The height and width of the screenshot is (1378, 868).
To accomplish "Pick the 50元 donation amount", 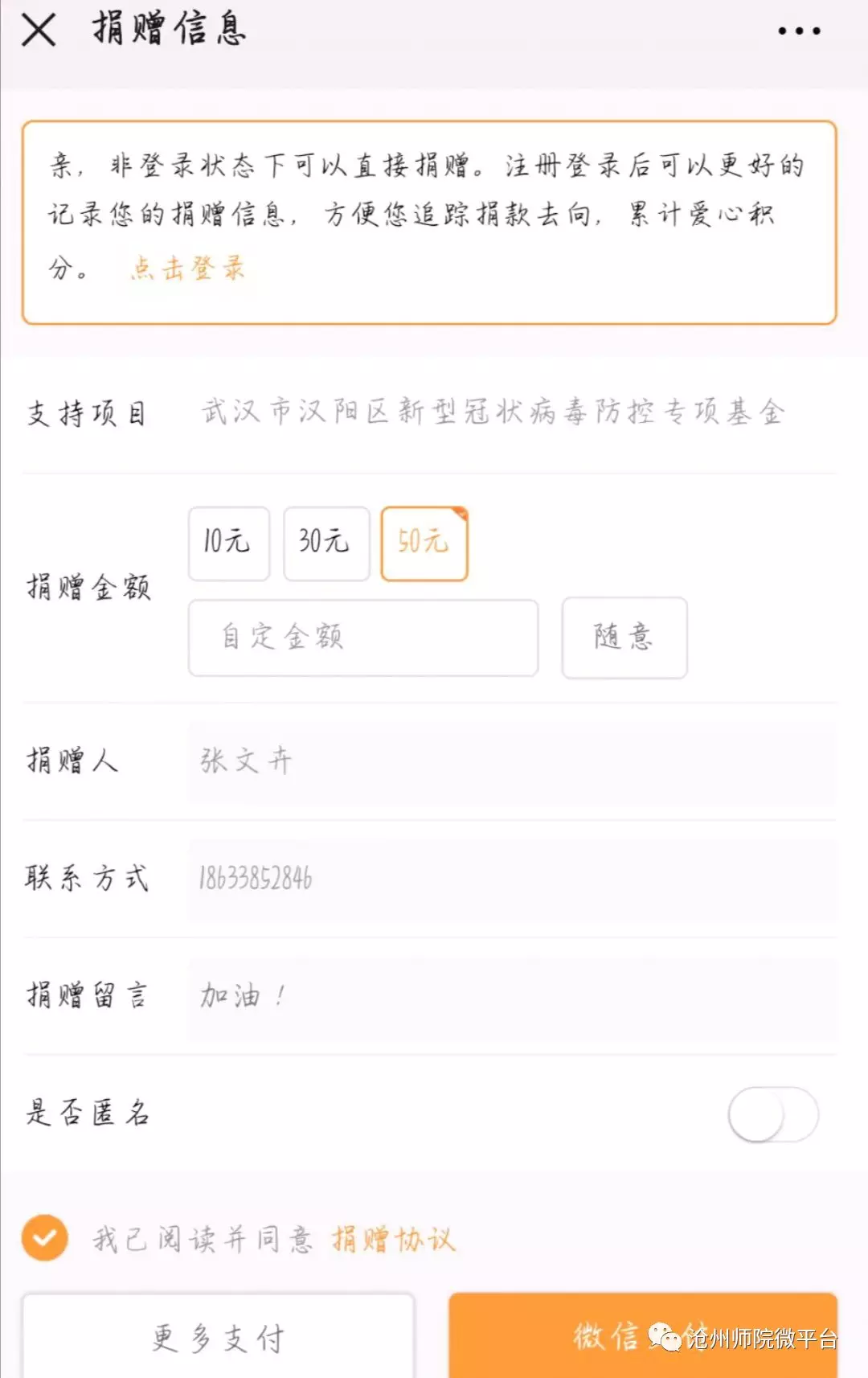I will pyautogui.click(x=424, y=543).
